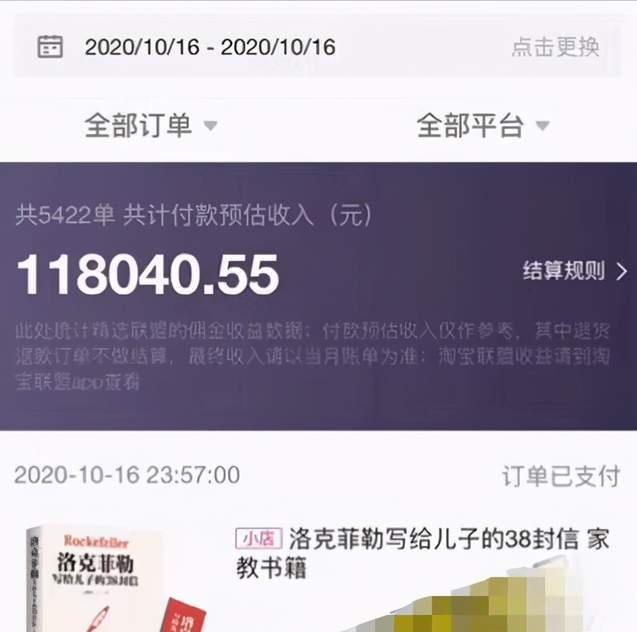The width and height of the screenshot is (637, 632).
Task: Expand the 全部订单 dropdown
Action: tap(150, 126)
